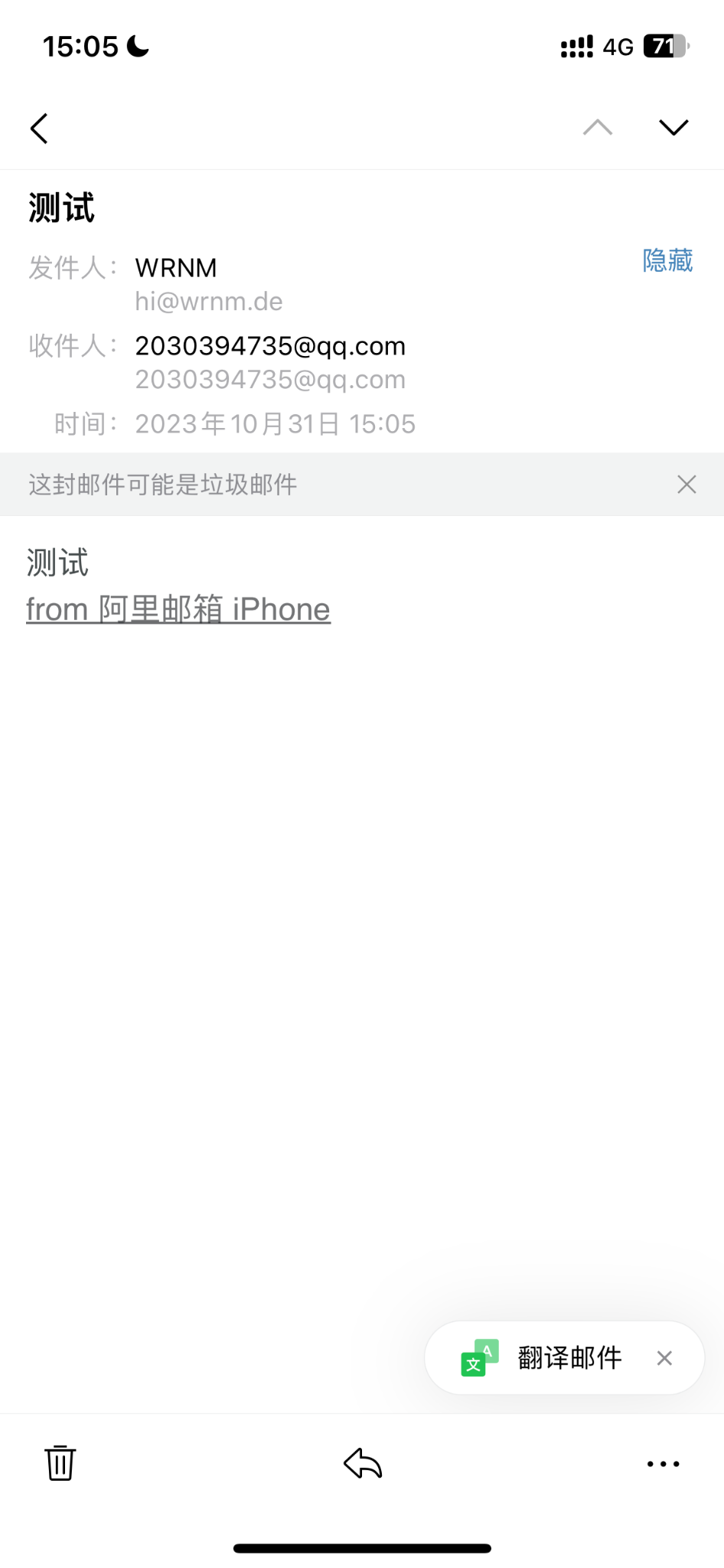The width and height of the screenshot is (724, 1568).
Task: Translate this email with 翻译邮件
Action: 568,1357
